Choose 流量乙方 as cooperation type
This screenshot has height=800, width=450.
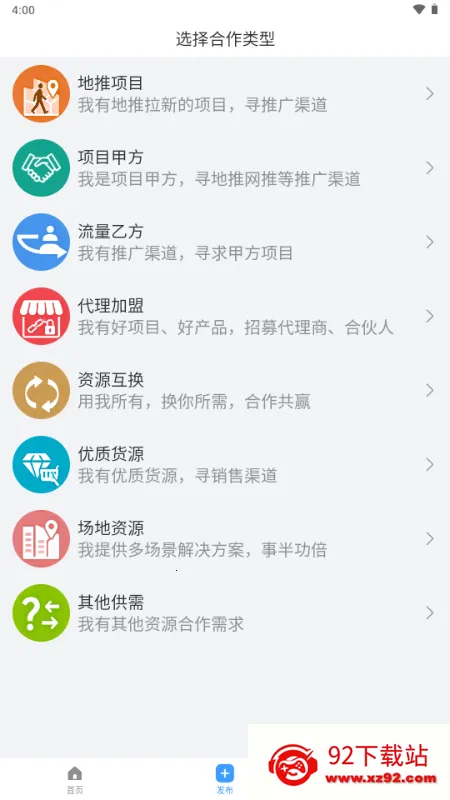click(225, 242)
